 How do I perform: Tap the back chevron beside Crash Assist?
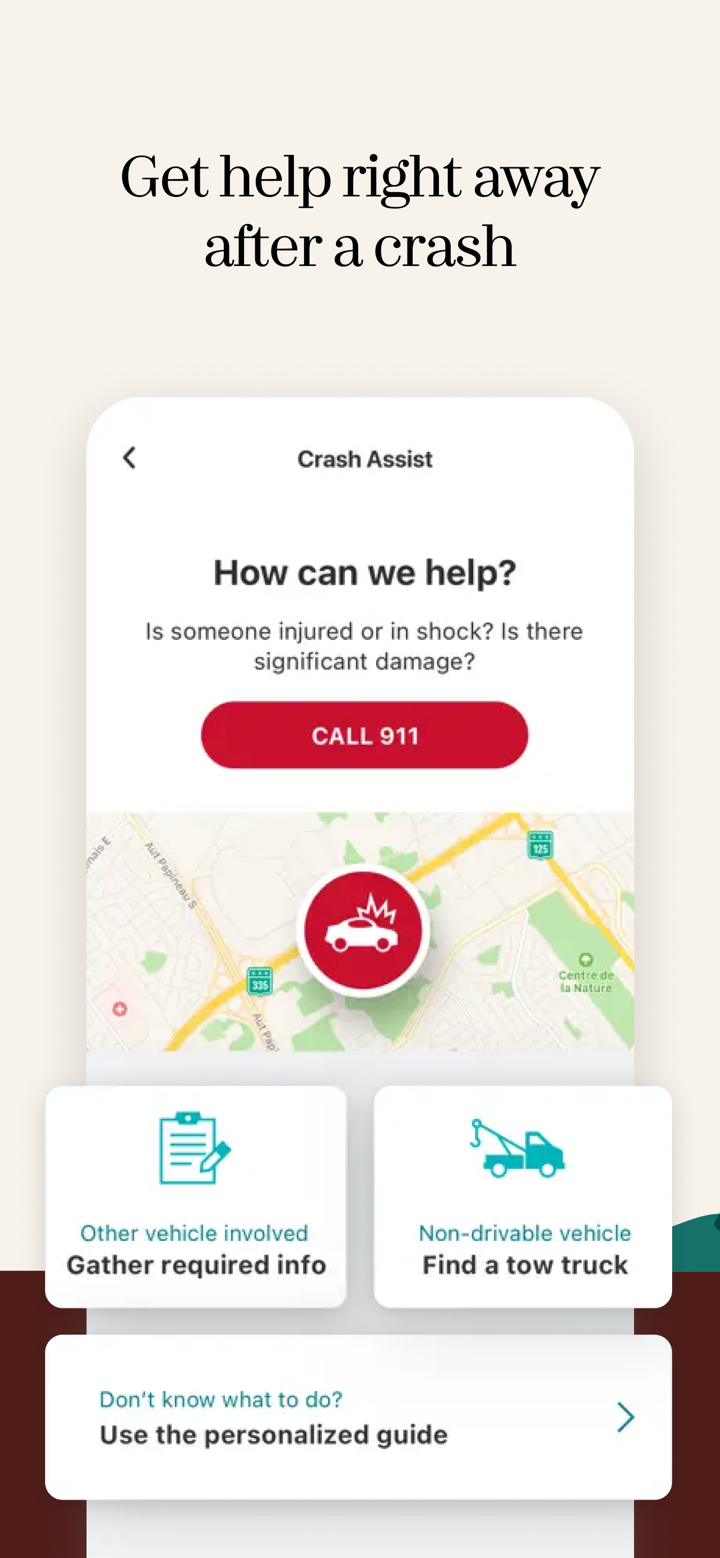pyautogui.click(x=129, y=458)
